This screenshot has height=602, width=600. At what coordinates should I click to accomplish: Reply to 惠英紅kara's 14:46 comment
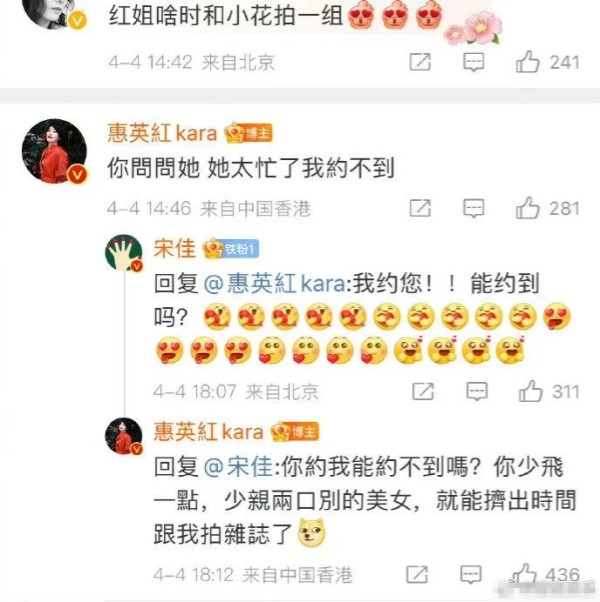[476, 208]
